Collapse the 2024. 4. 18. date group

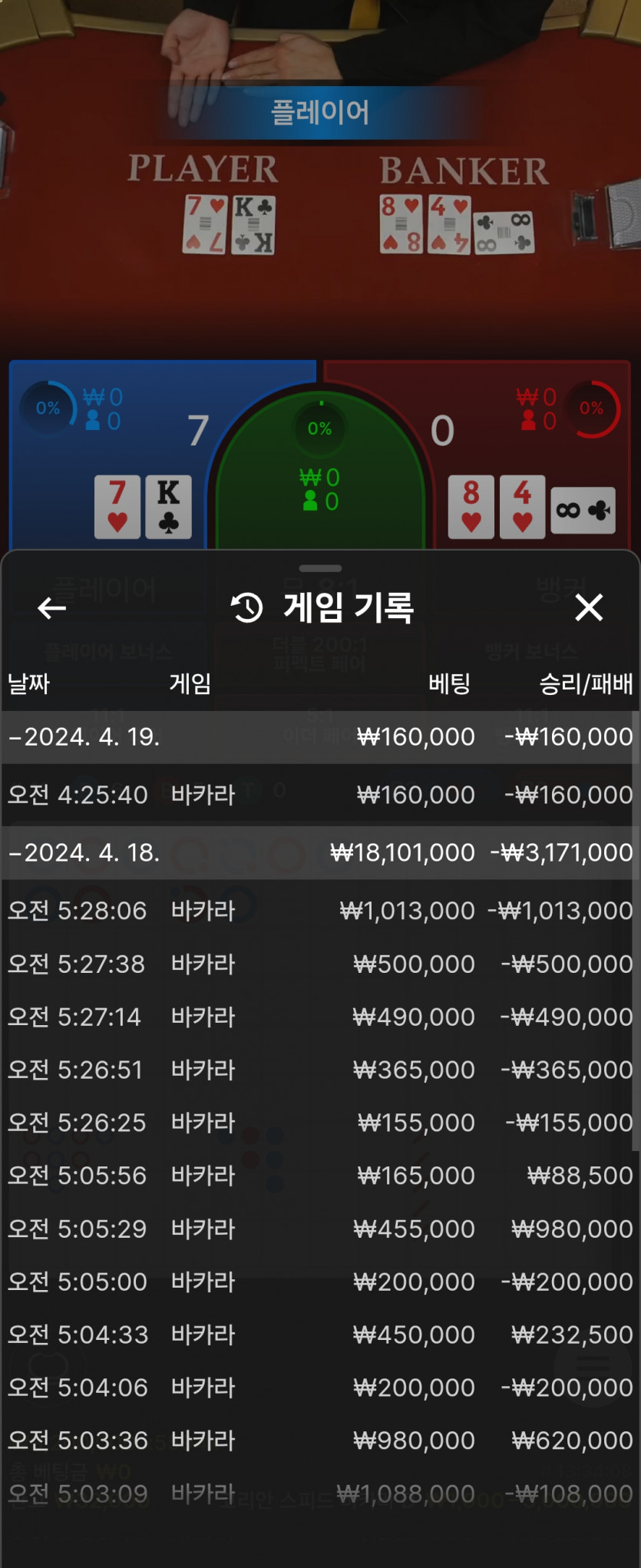coord(84,852)
